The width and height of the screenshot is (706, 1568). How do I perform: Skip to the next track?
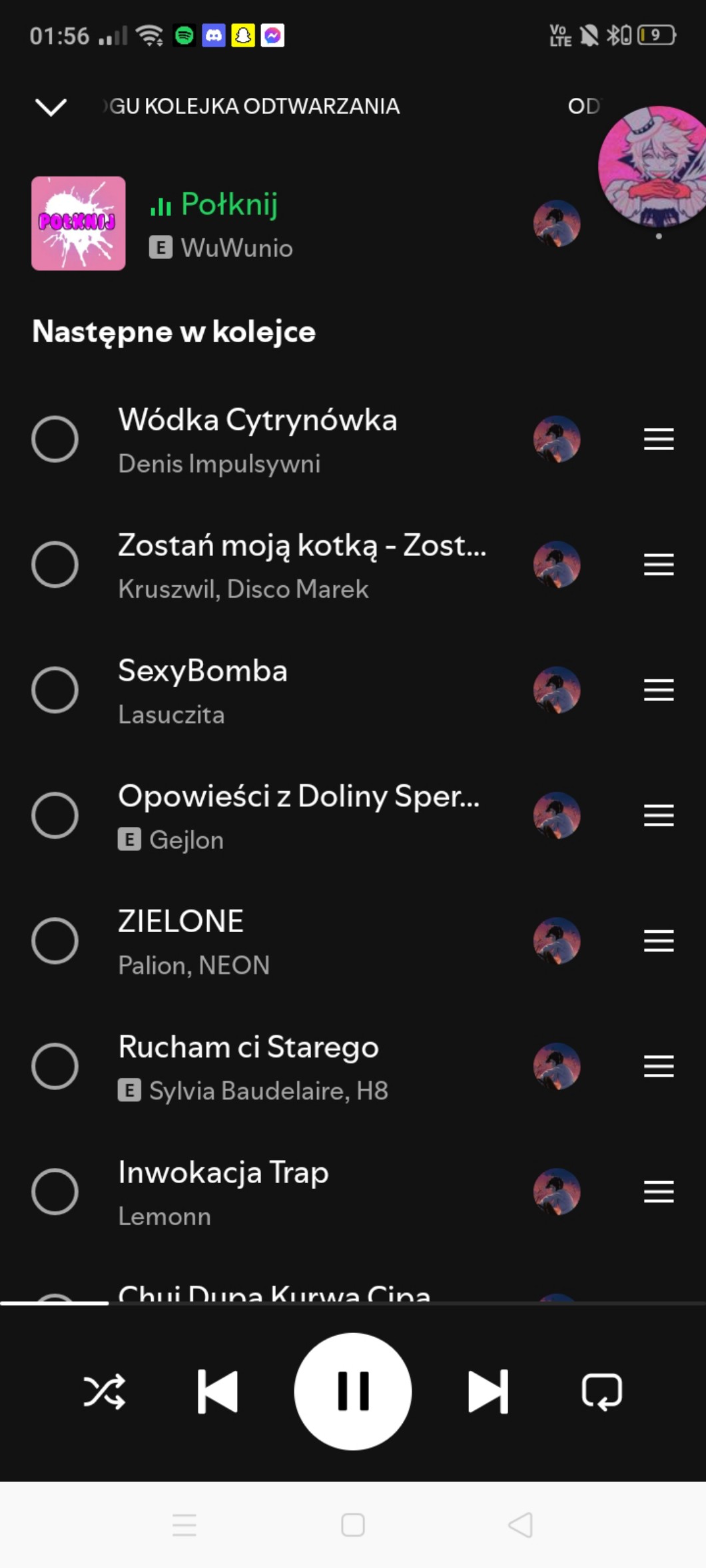[488, 1391]
